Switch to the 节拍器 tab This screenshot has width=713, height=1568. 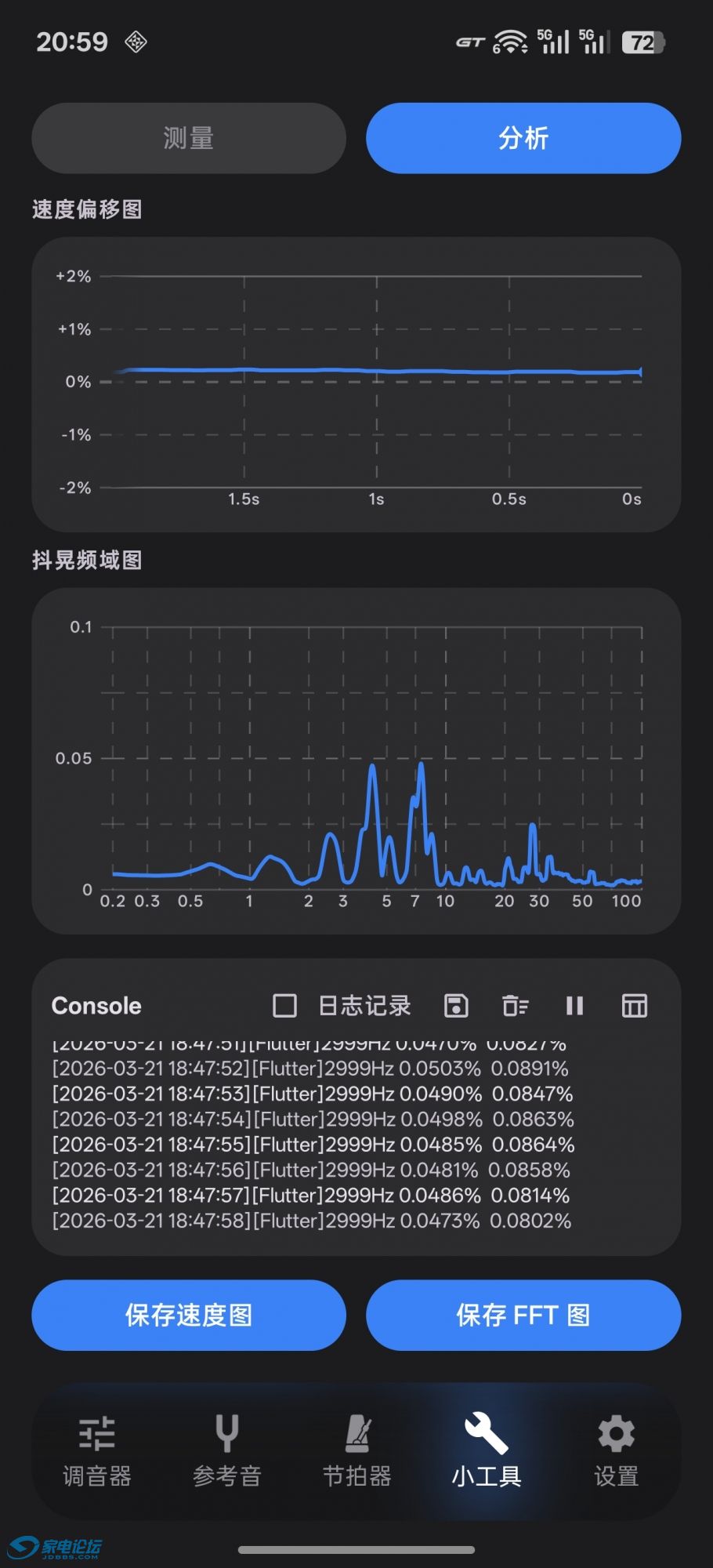[x=357, y=1451]
